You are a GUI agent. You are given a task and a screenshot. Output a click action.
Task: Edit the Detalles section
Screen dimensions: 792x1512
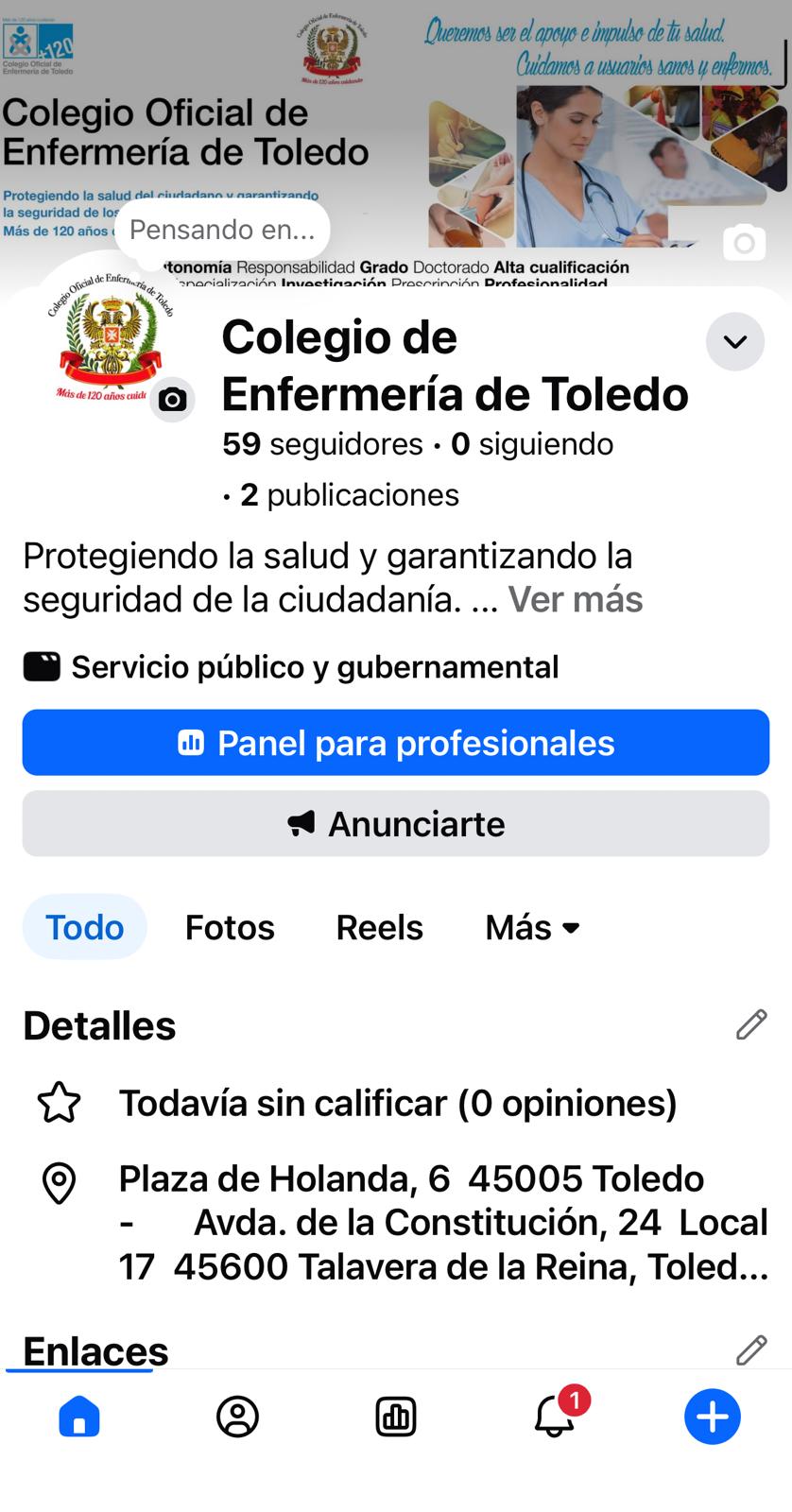point(750,1024)
